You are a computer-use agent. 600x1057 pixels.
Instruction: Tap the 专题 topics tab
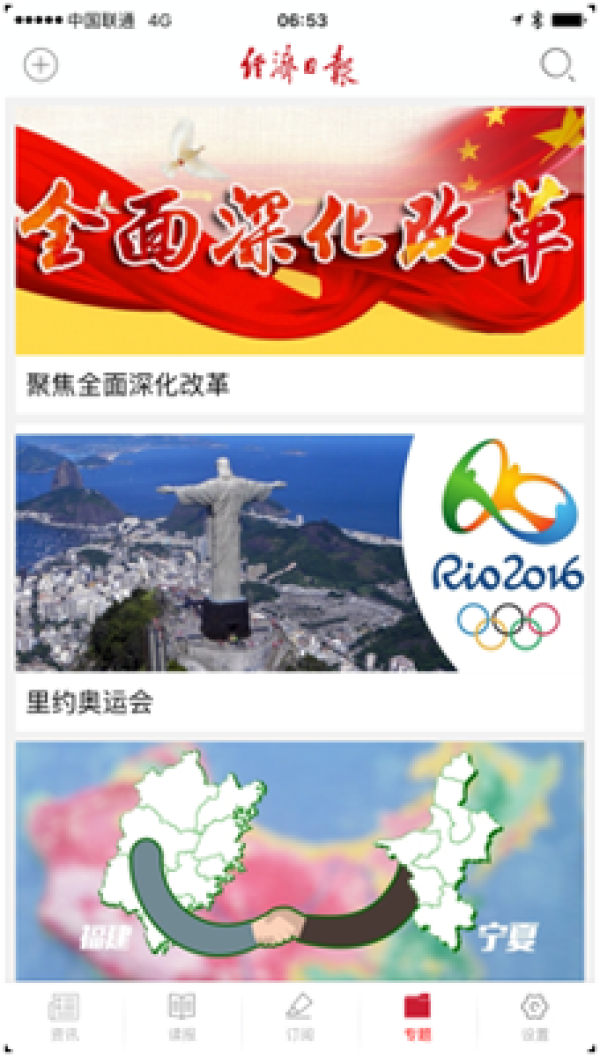[x=417, y=1015]
